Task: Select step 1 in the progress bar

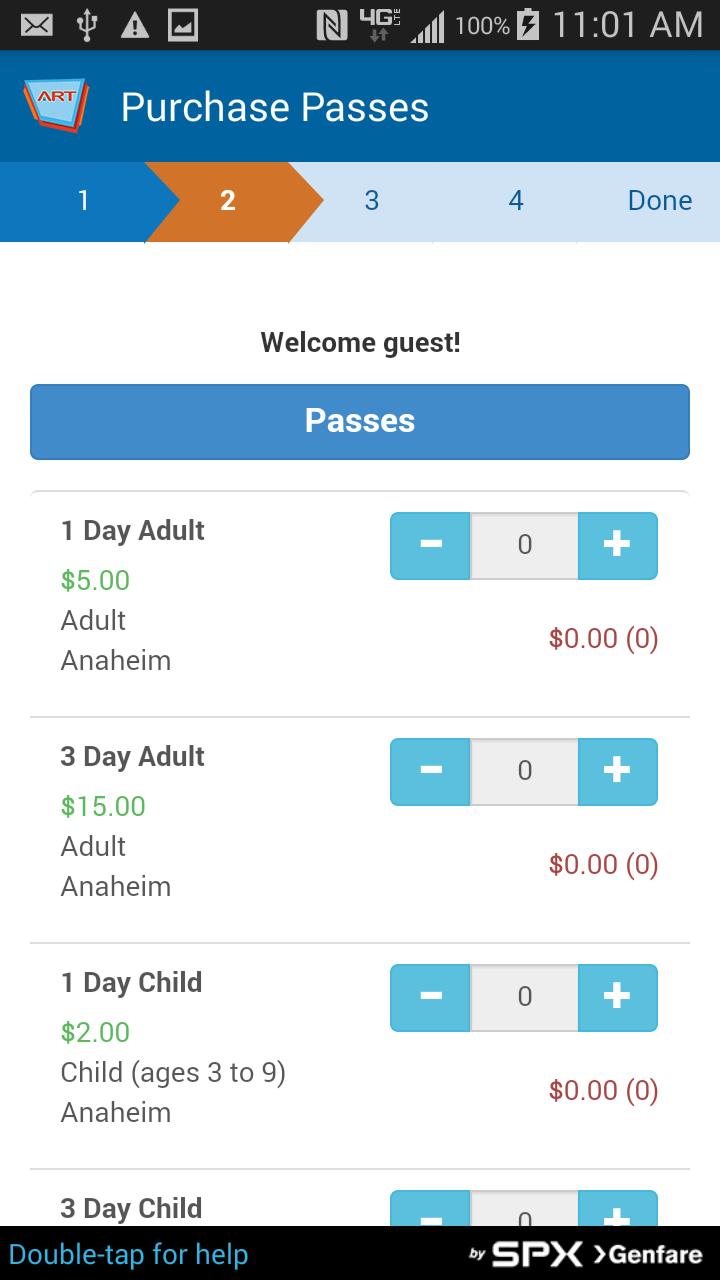Action: pyautogui.click(x=83, y=200)
